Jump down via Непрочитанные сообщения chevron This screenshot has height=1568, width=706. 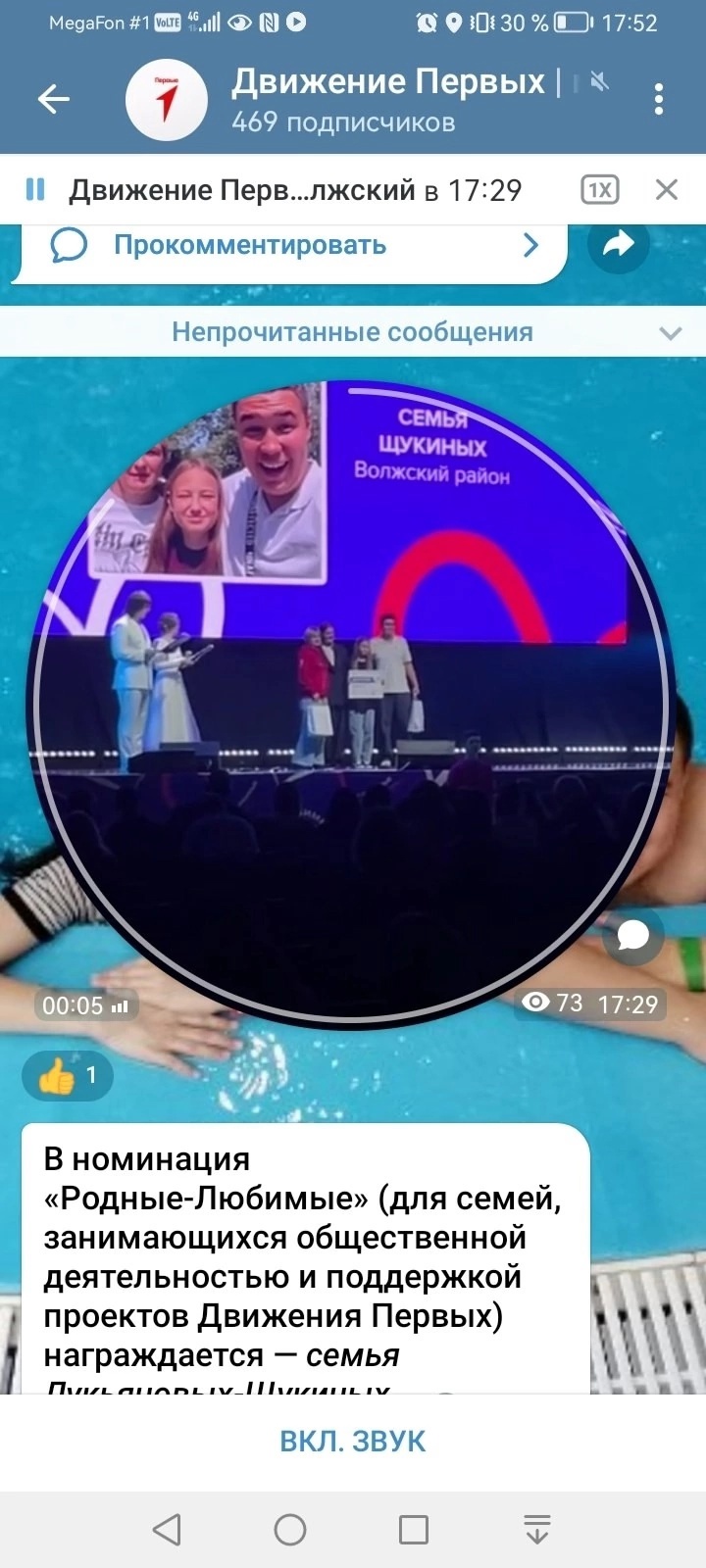tap(671, 333)
